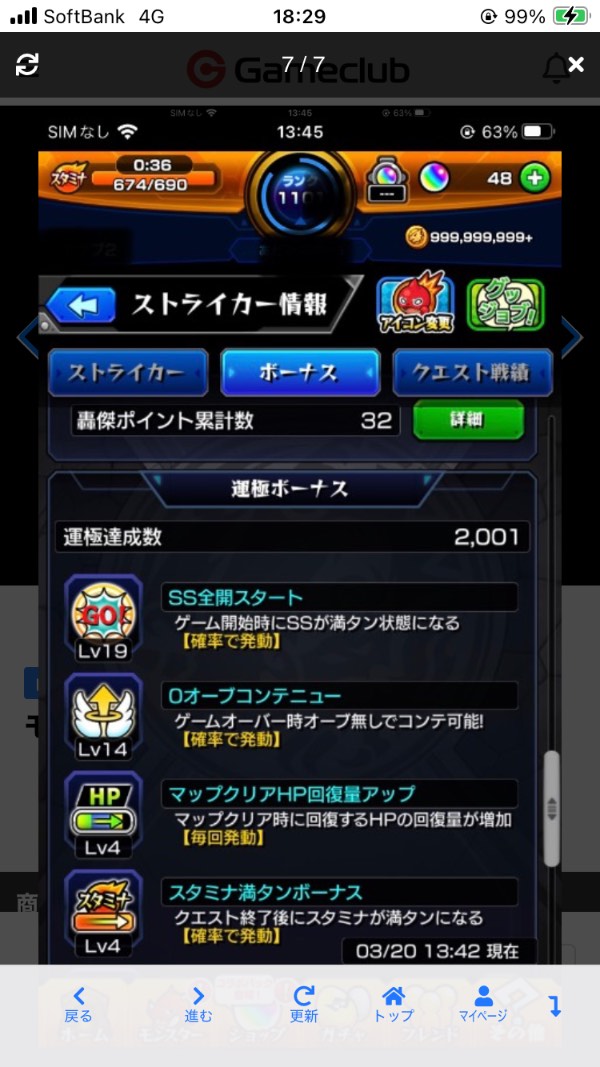Go back with 戻る
This screenshot has width=600, height=1067.
pos(78,1004)
